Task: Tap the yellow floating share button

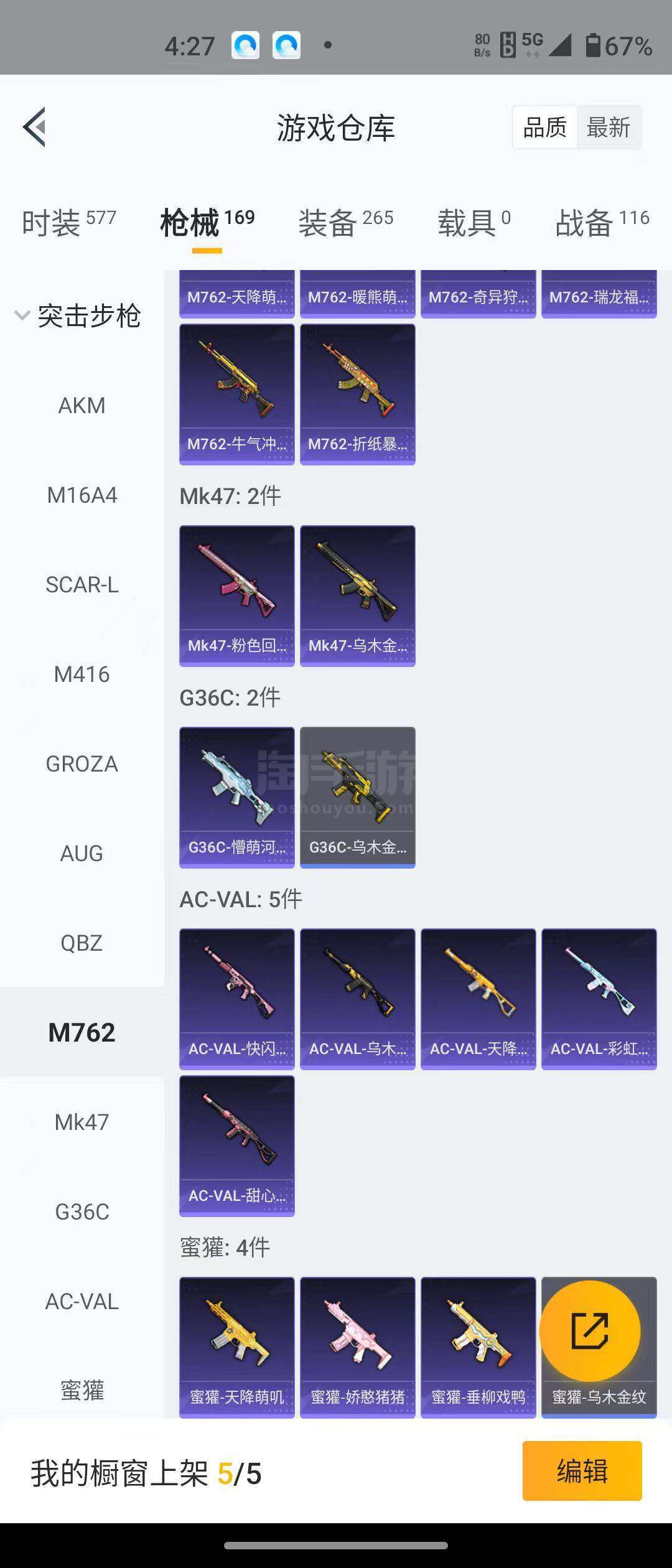Action: point(589,1331)
